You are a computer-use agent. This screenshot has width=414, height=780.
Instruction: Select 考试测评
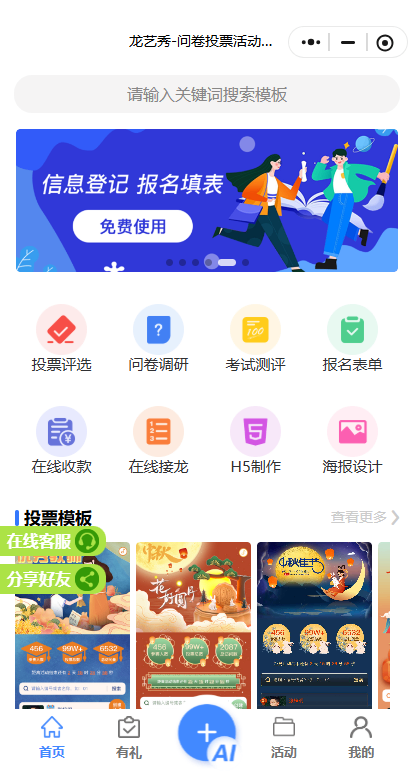coord(255,339)
